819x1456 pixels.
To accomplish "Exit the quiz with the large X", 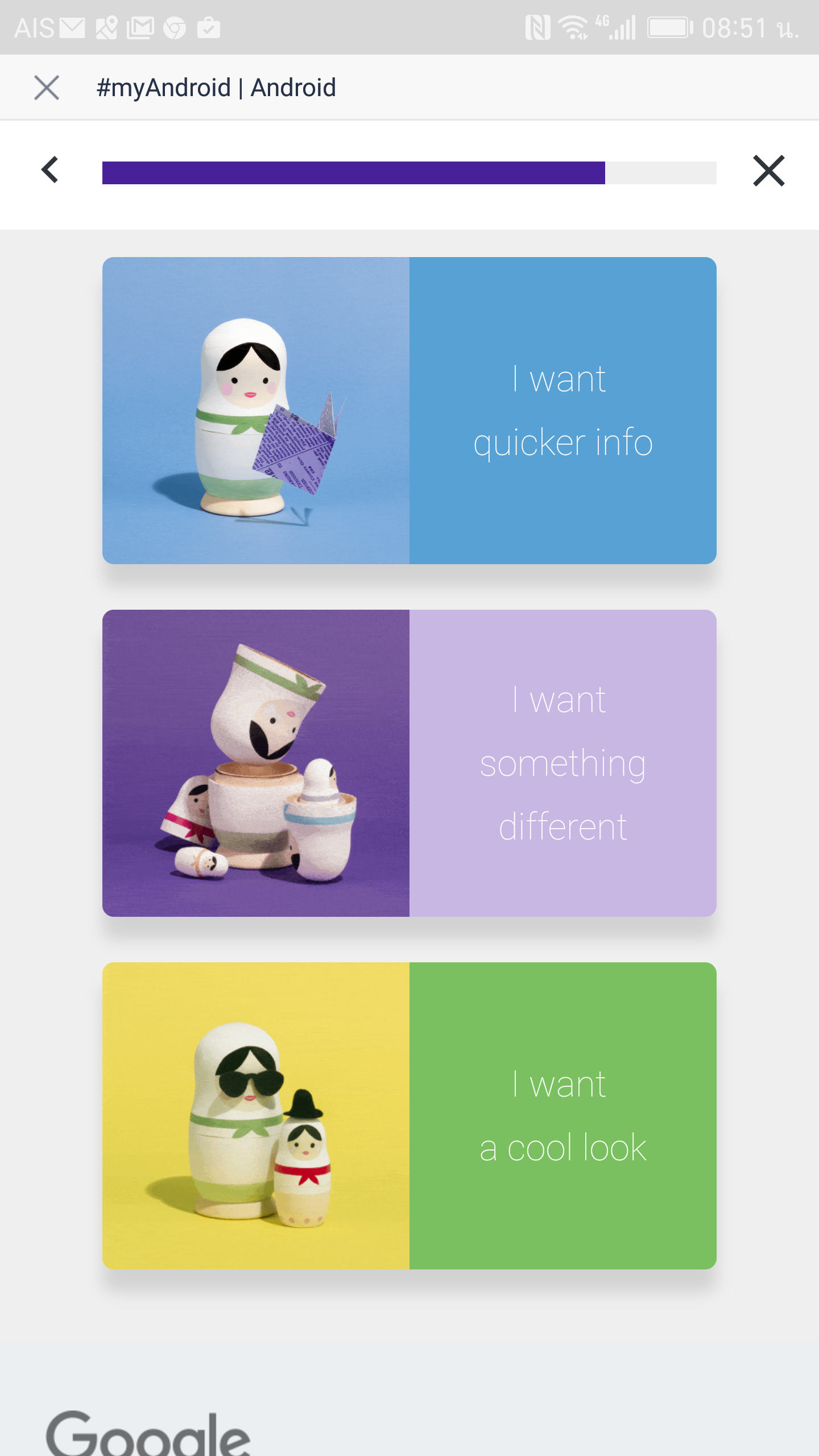I will tap(769, 171).
